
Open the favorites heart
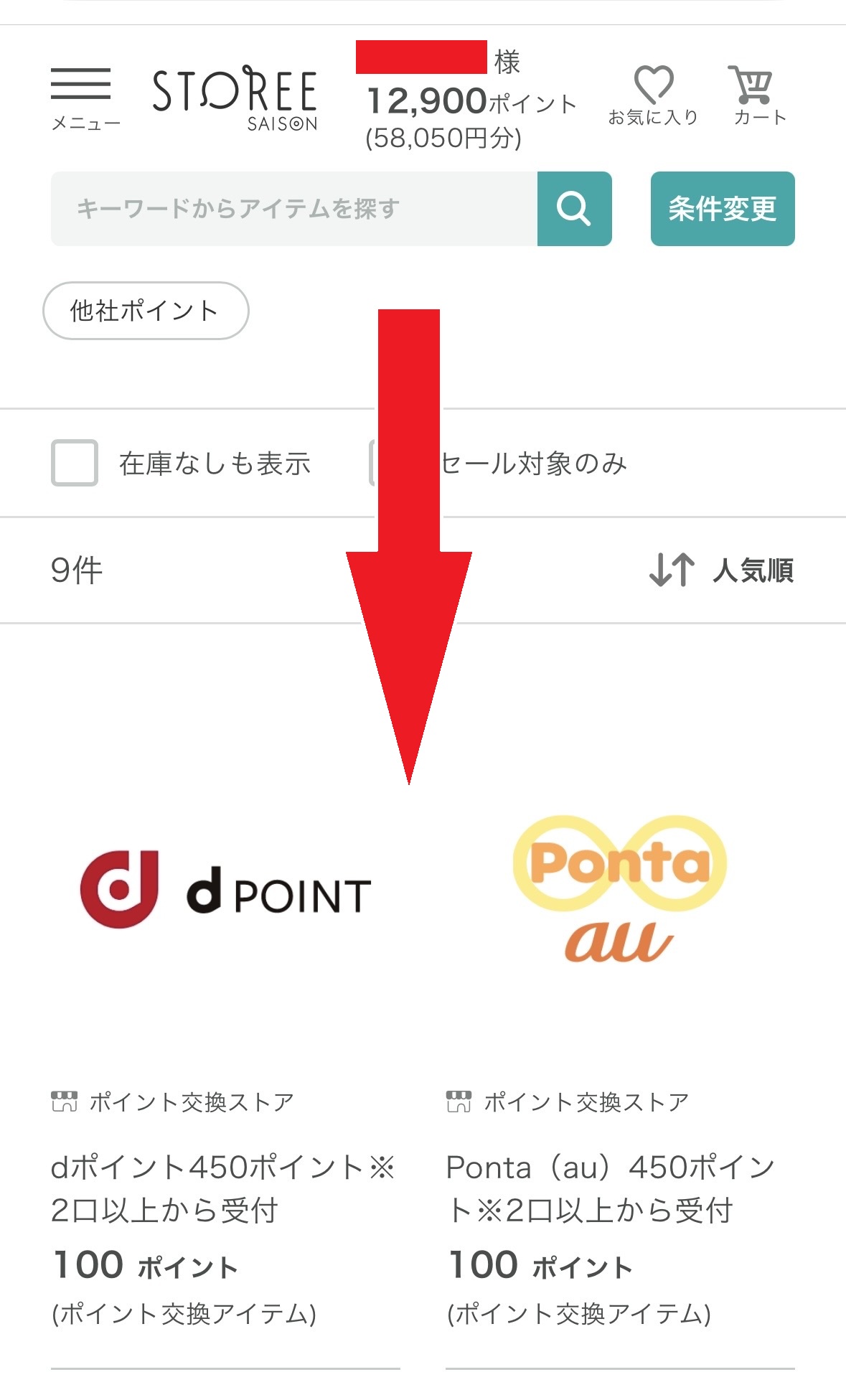653,95
